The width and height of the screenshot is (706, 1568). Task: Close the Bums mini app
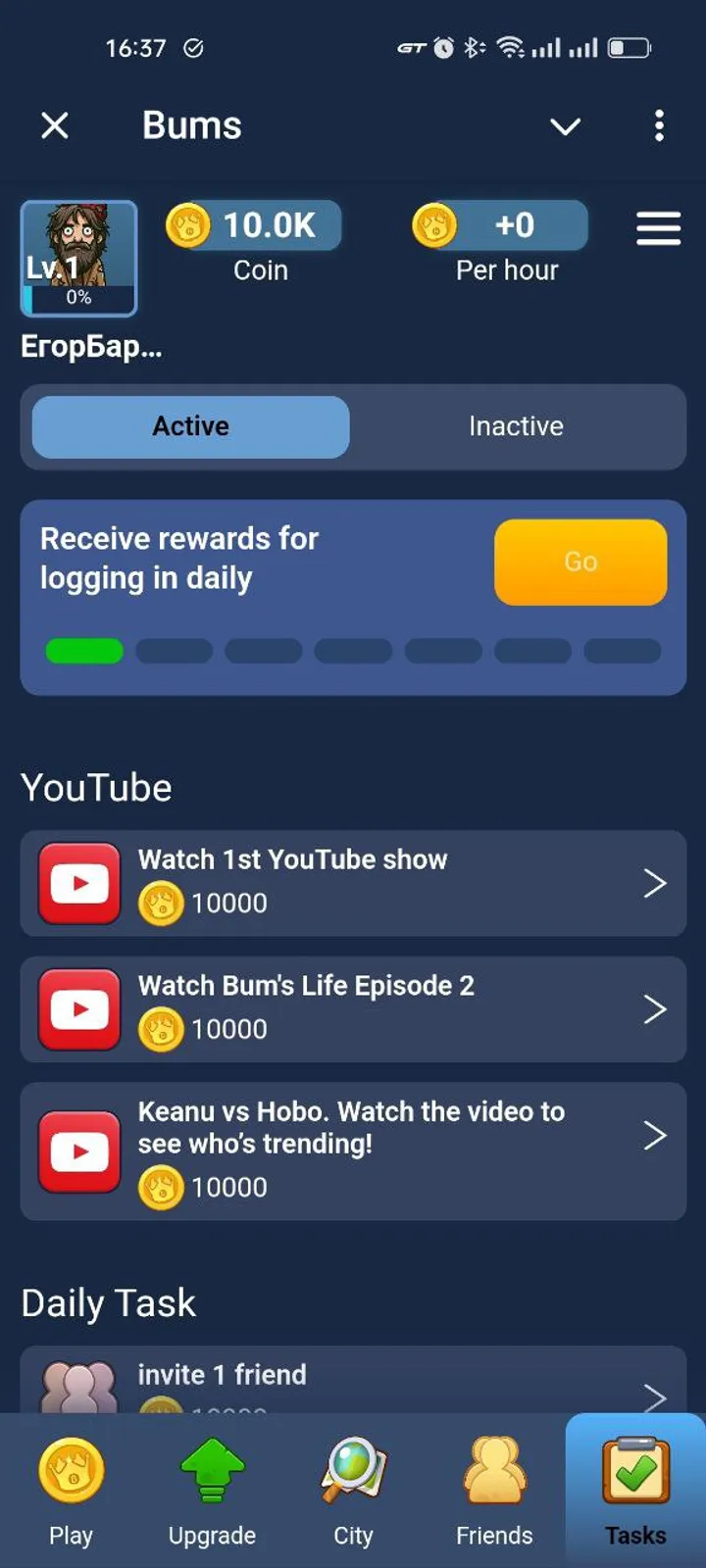55,125
